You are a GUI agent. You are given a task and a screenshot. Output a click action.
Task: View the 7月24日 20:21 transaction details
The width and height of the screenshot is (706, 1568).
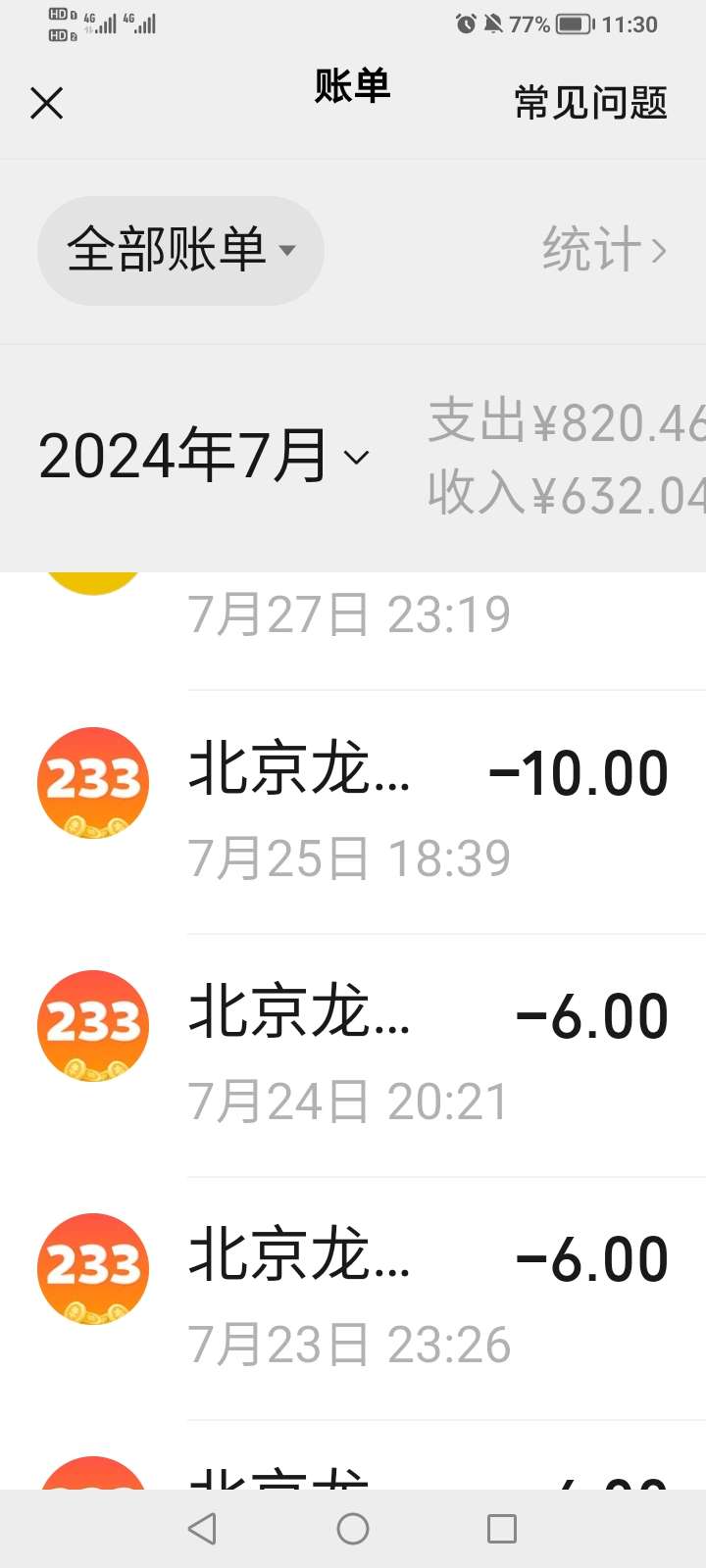[x=428, y=1054]
